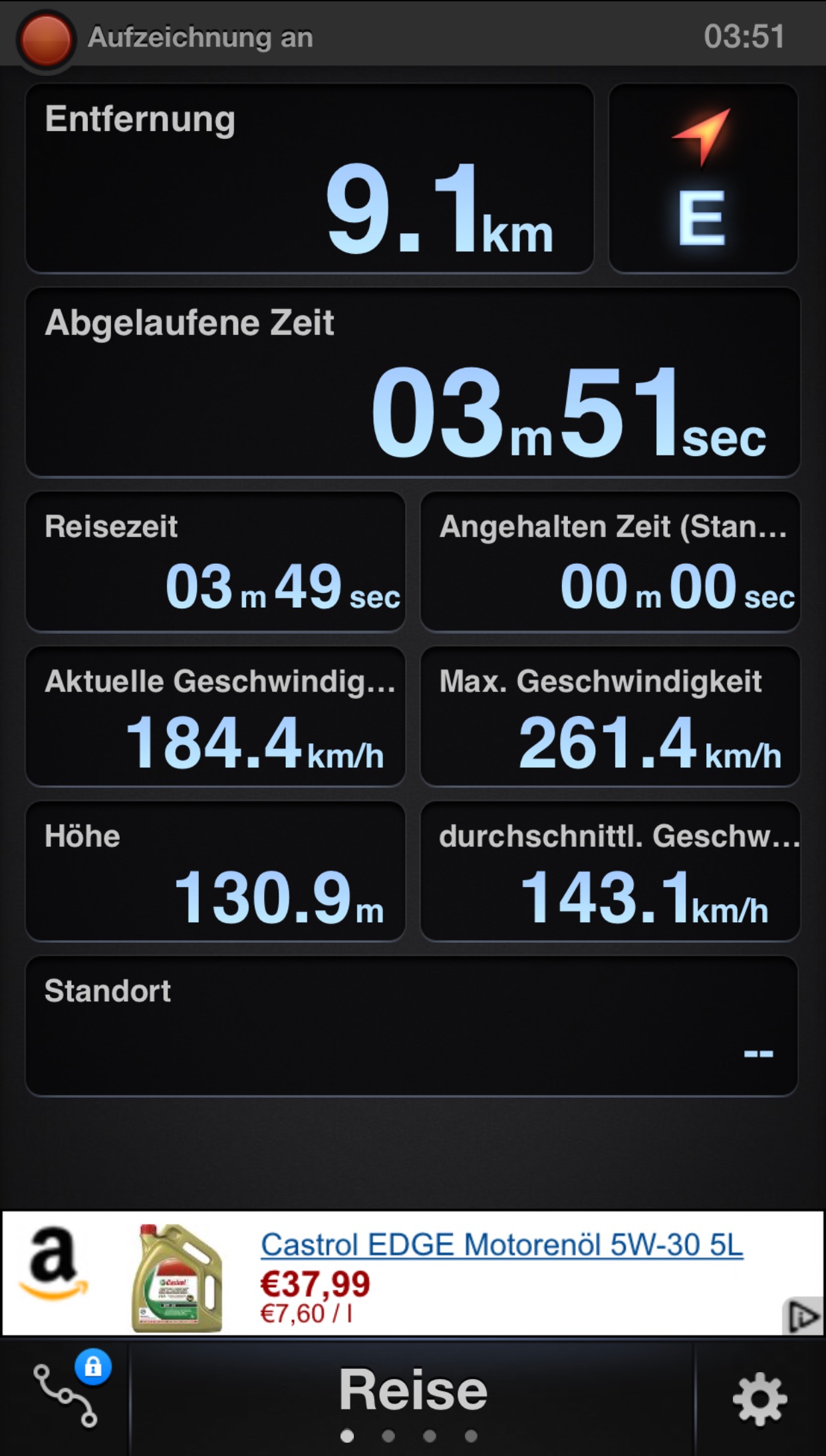Tap the page indicator dots below Reise
Image resolution: width=826 pixels, height=1456 pixels.
tap(408, 1436)
